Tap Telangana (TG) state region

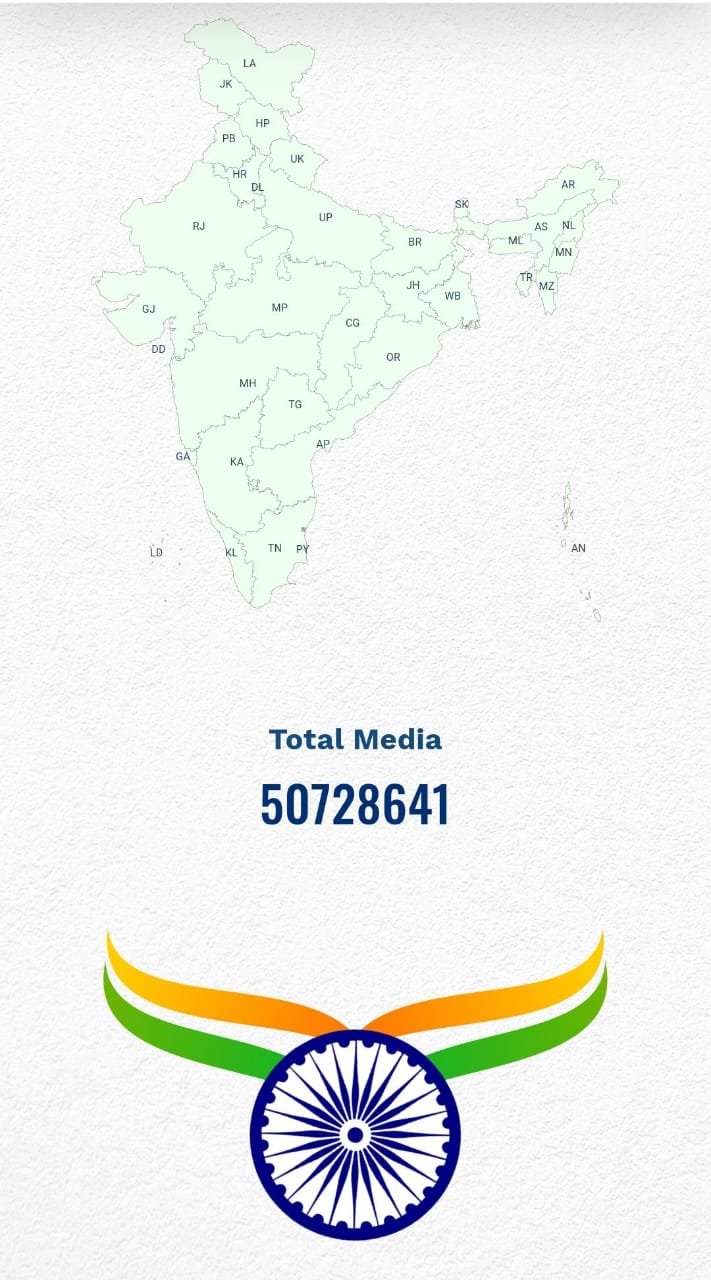pyautogui.click(x=295, y=405)
